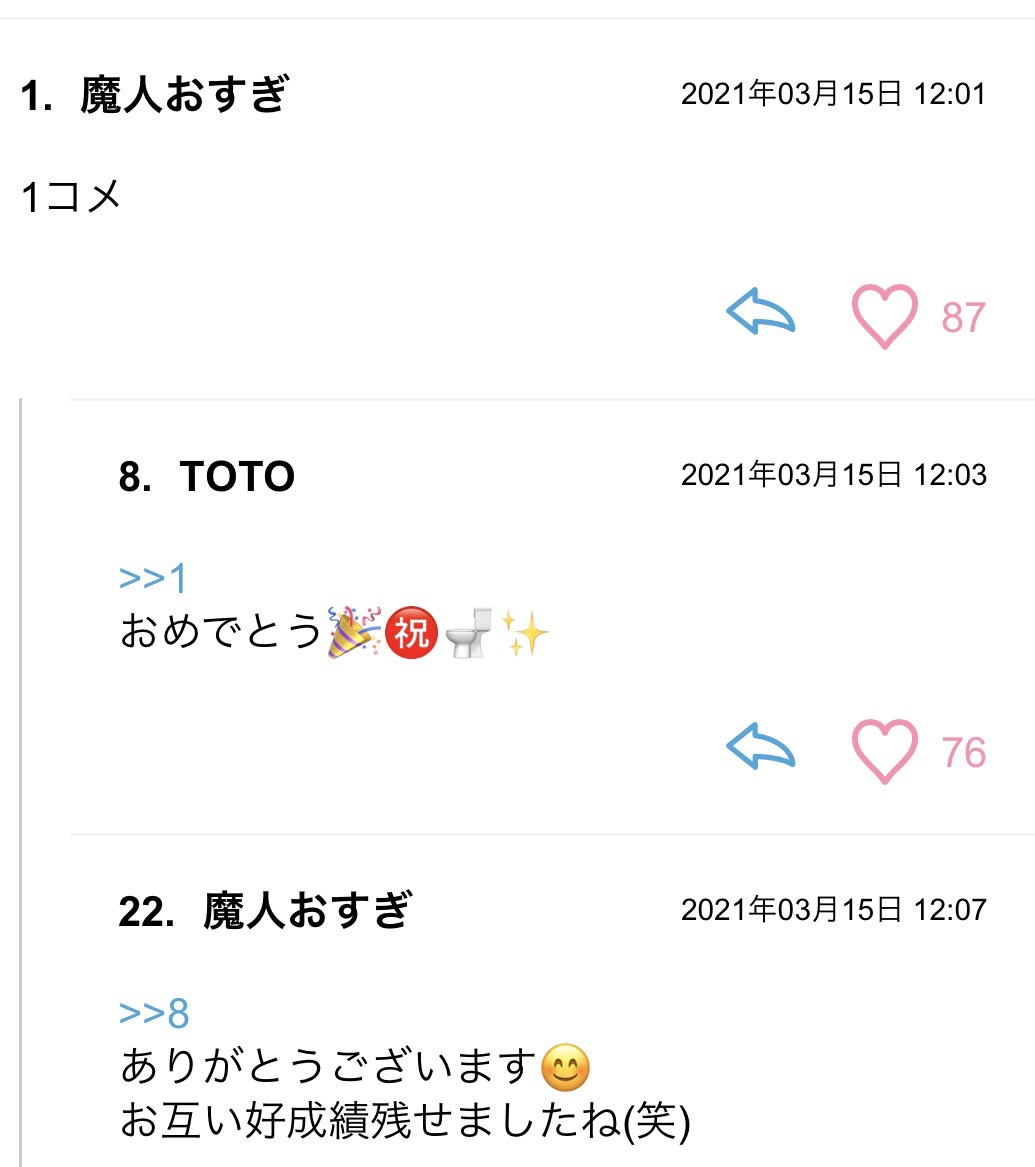1035x1167 pixels.
Task: Like TOTO's comment with 76 likes
Action: [x=884, y=751]
